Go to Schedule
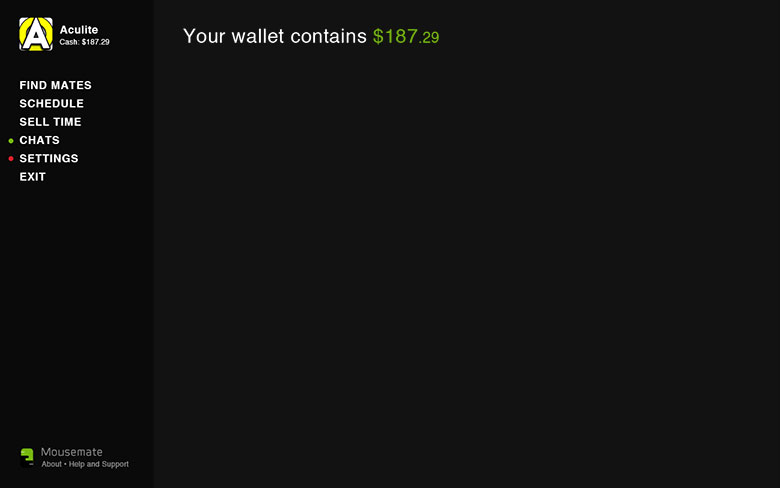The width and height of the screenshot is (780, 488). pyautogui.click(x=51, y=104)
